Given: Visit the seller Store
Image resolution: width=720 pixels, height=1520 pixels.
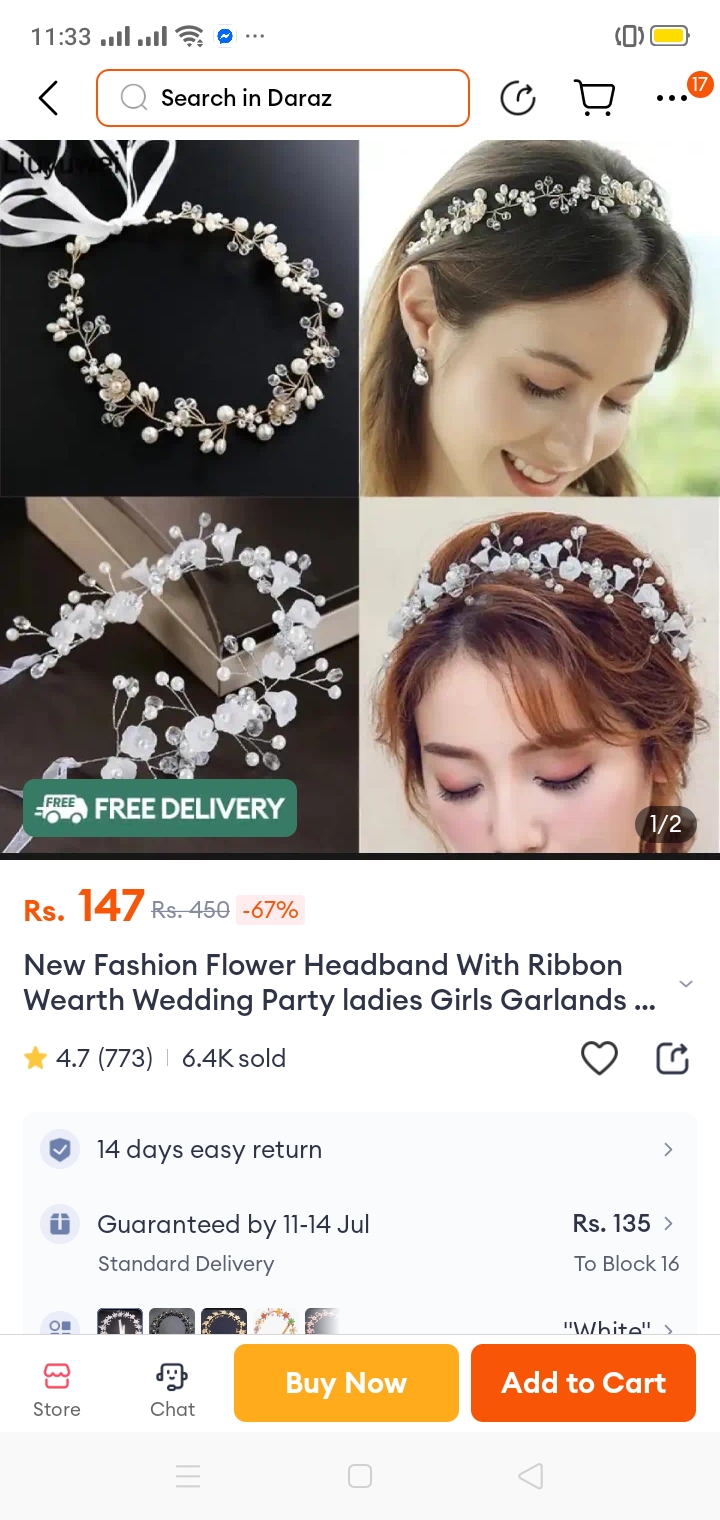Looking at the screenshot, I should click(x=57, y=1389).
